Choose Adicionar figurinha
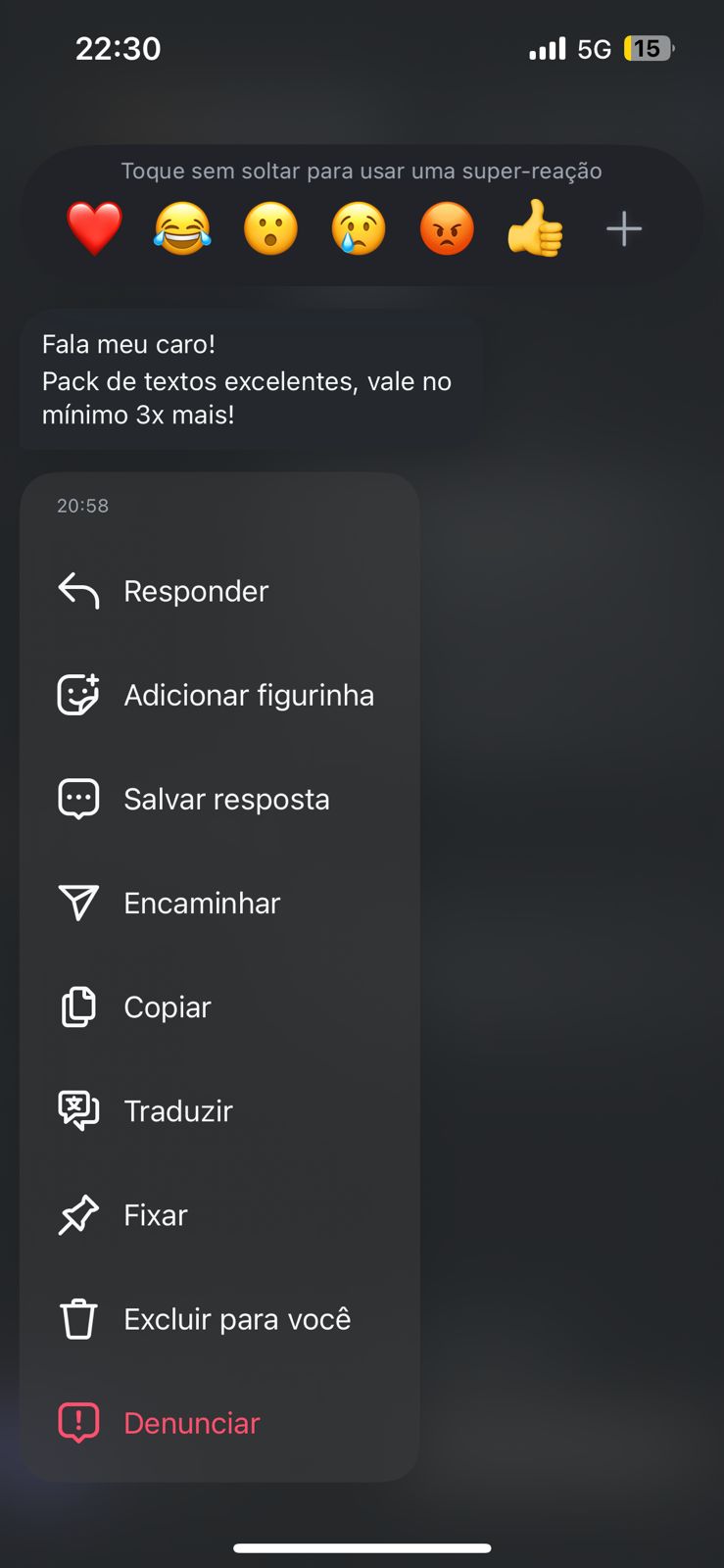 pyautogui.click(x=248, y=695)
